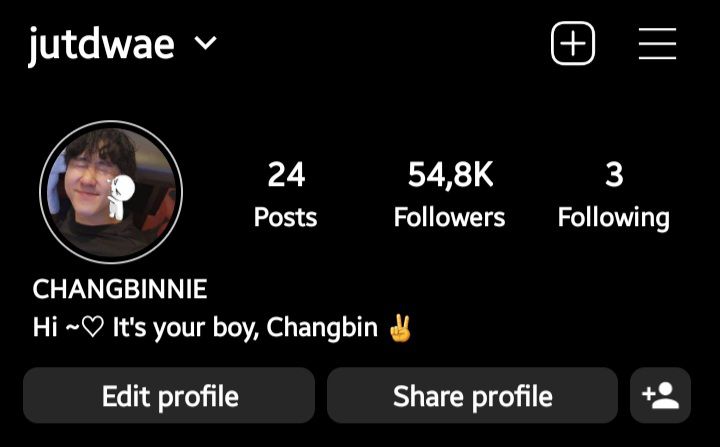Screen dimensions: 720x447
Task: Open the Following list
Action: click(x=613, y=194)
